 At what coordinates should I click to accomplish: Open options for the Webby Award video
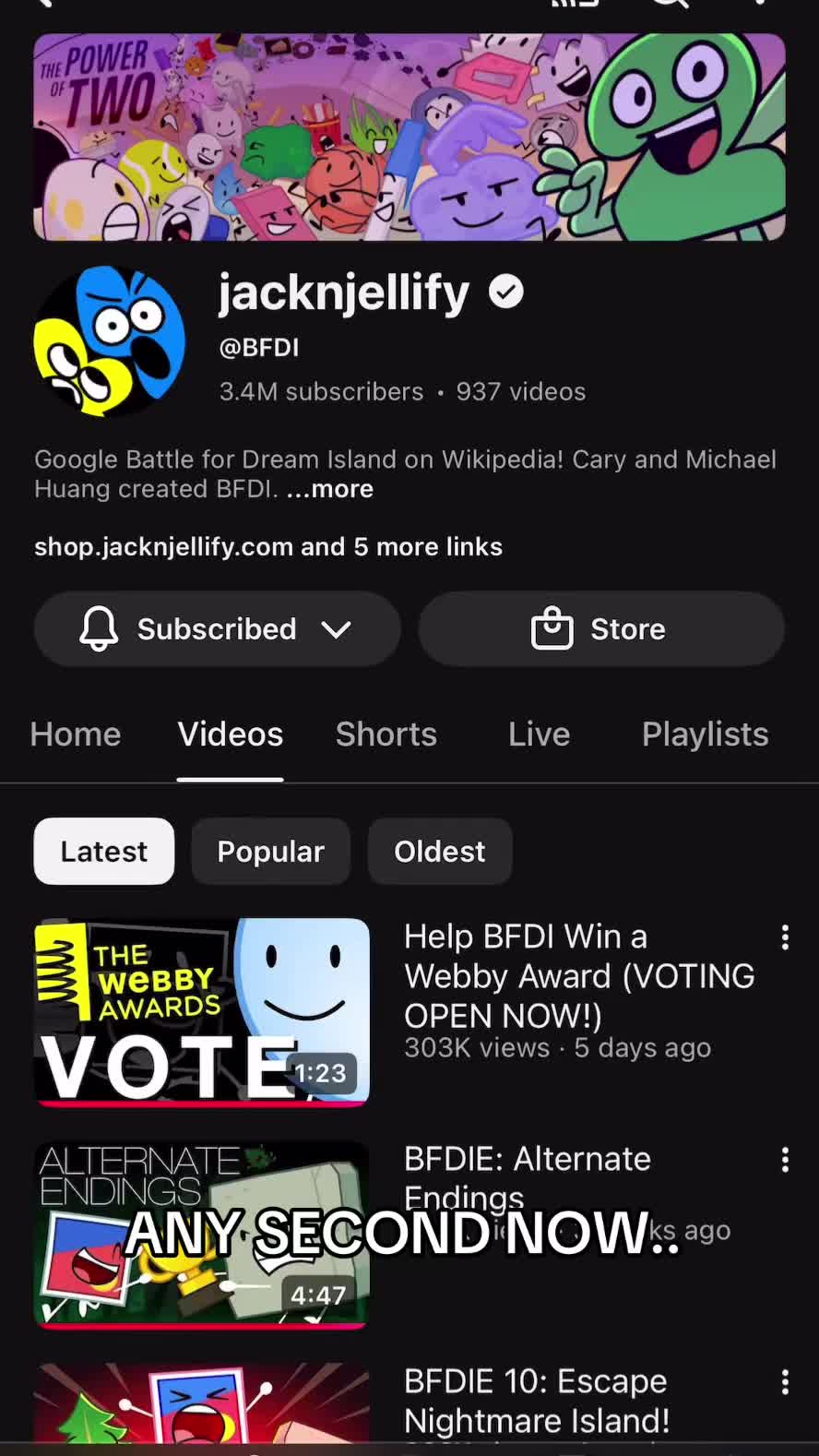coord(785,937)
